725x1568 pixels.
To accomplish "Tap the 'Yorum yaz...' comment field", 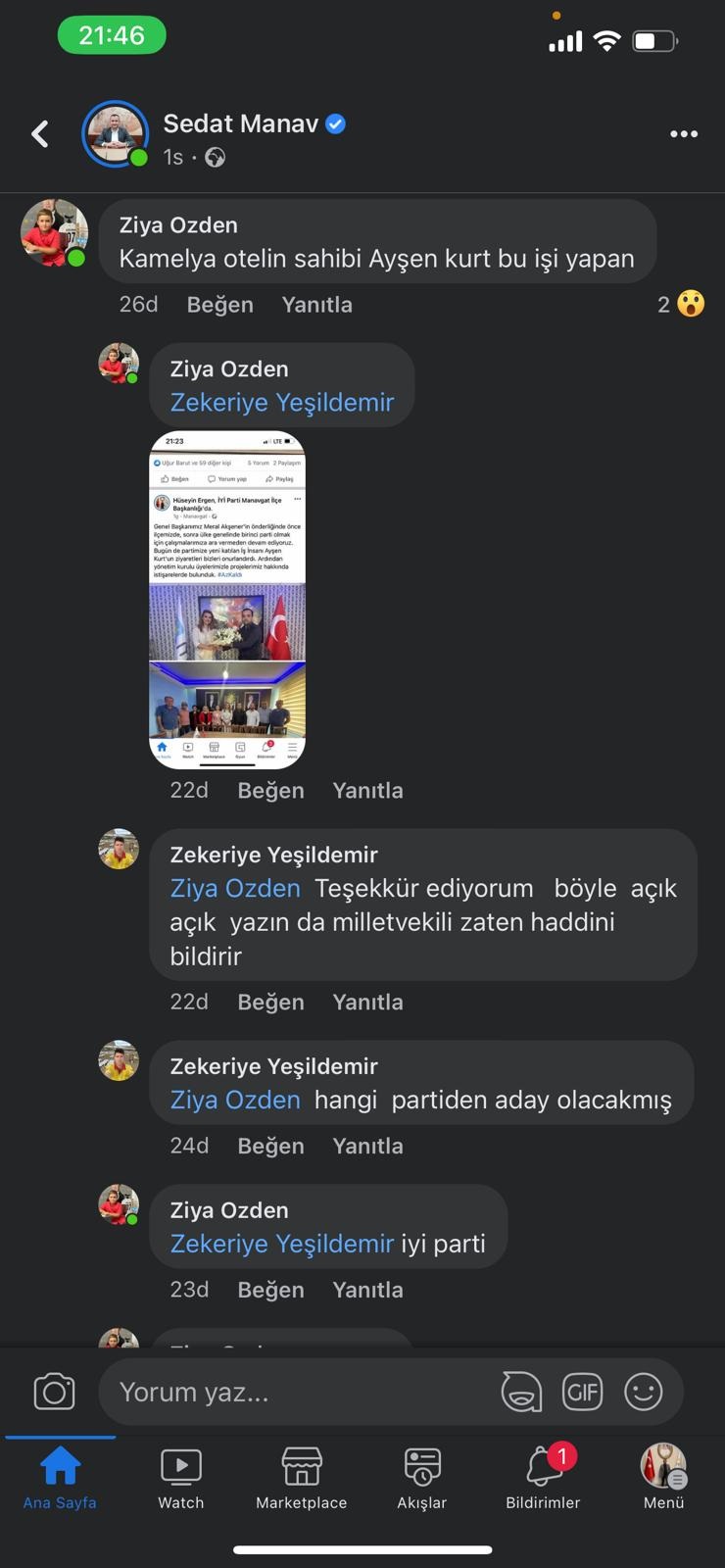I will pos(294,1392).
